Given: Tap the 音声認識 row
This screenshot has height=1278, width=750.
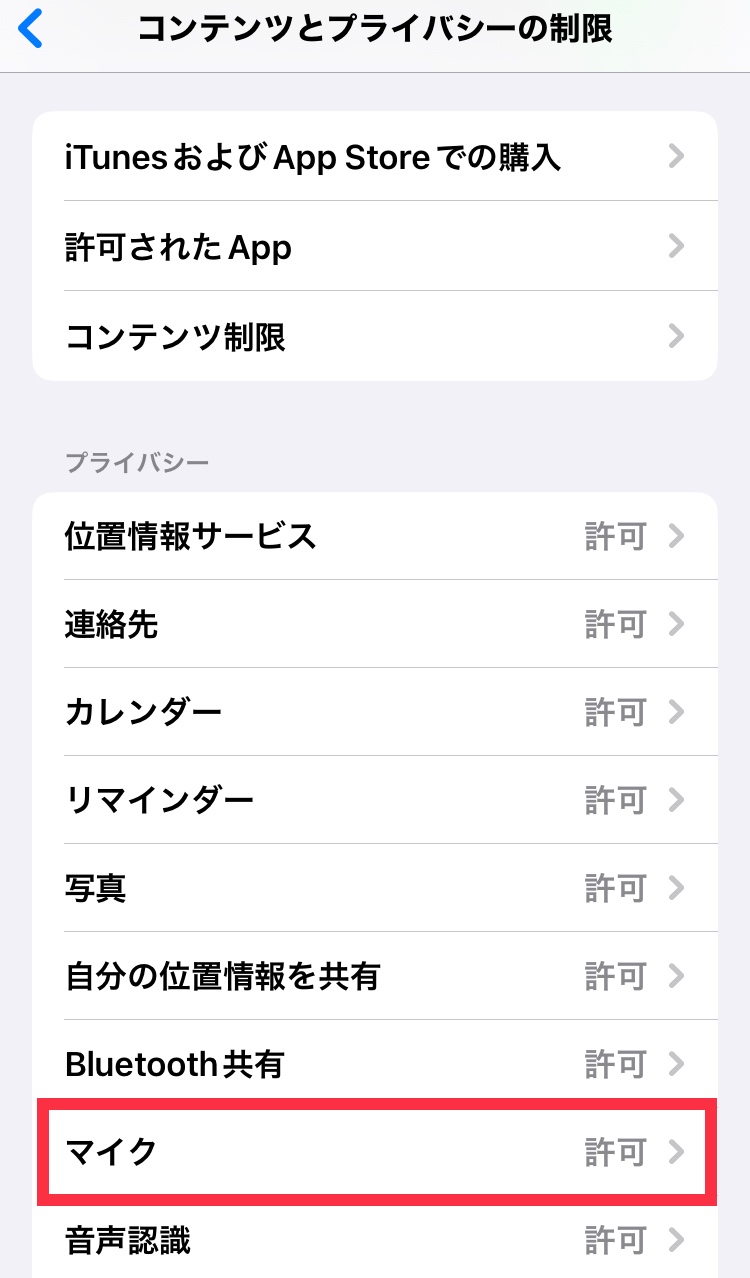Looking at the screenshot, I should (x=375, y=1241).
